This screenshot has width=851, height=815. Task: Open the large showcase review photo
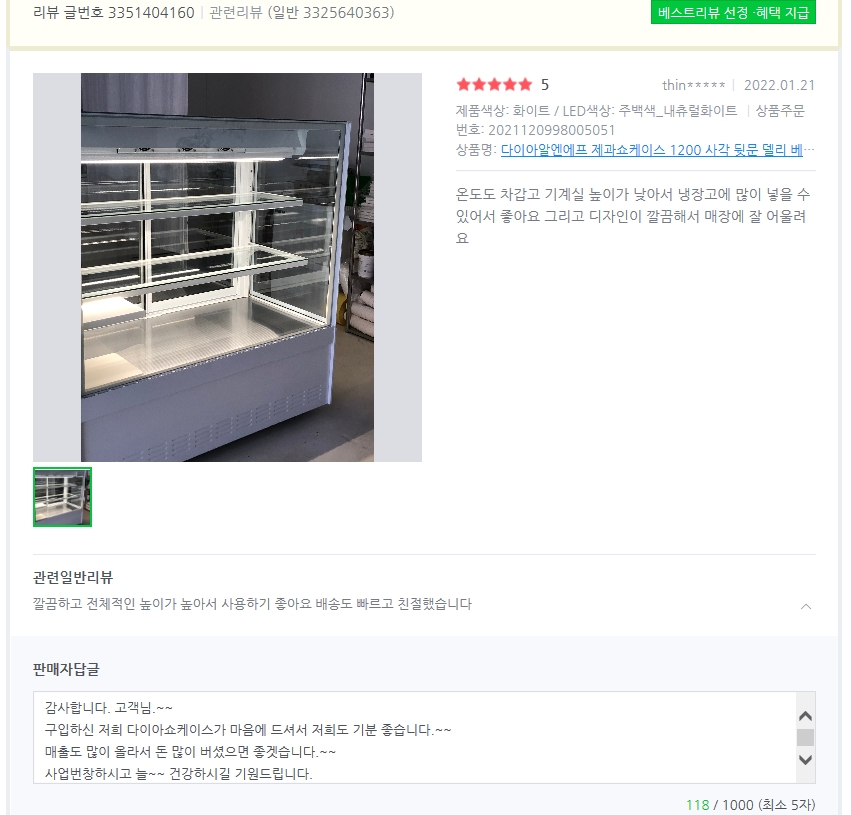click(x=227, y=267)
